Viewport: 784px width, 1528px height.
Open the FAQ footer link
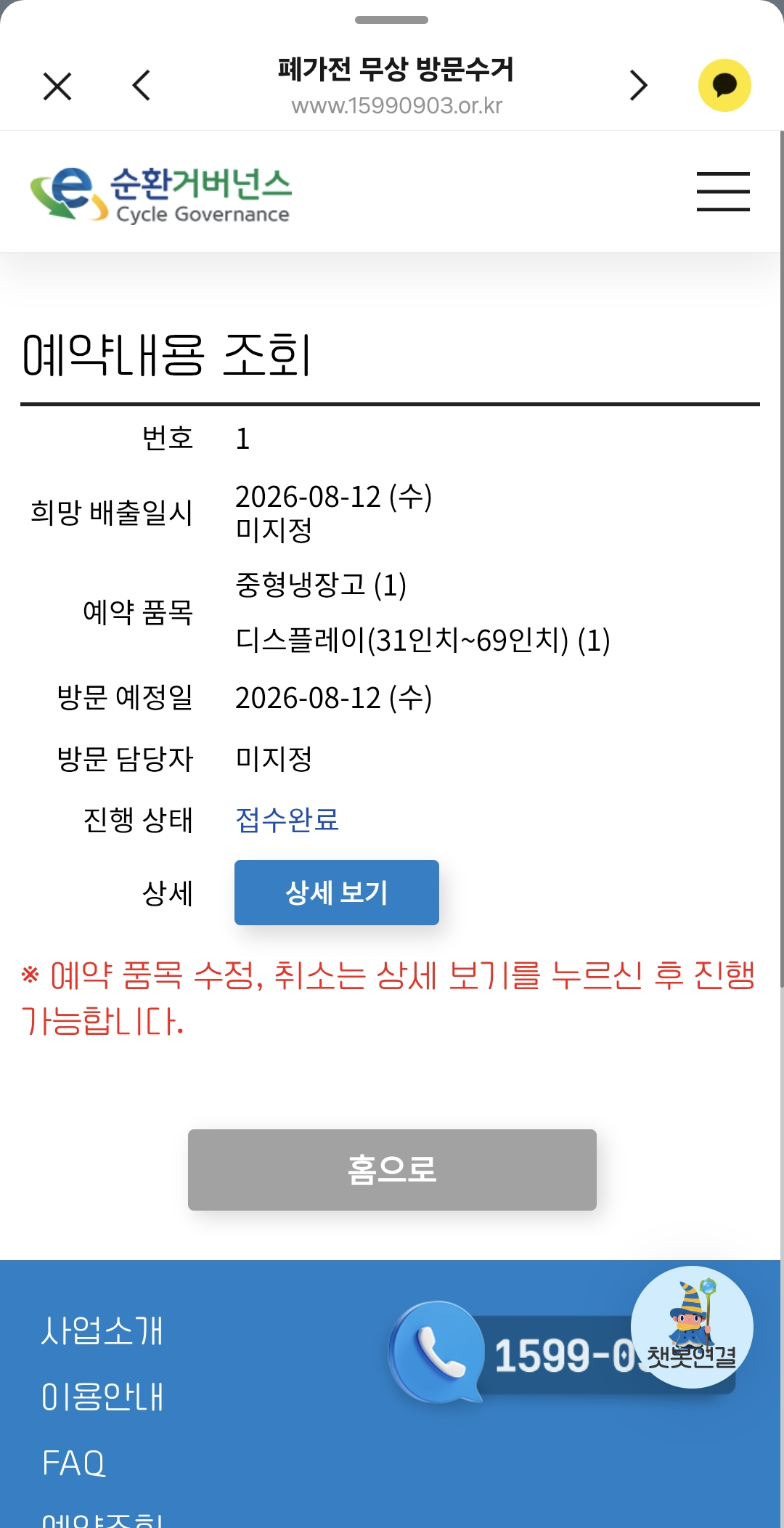coord(74,1463)
